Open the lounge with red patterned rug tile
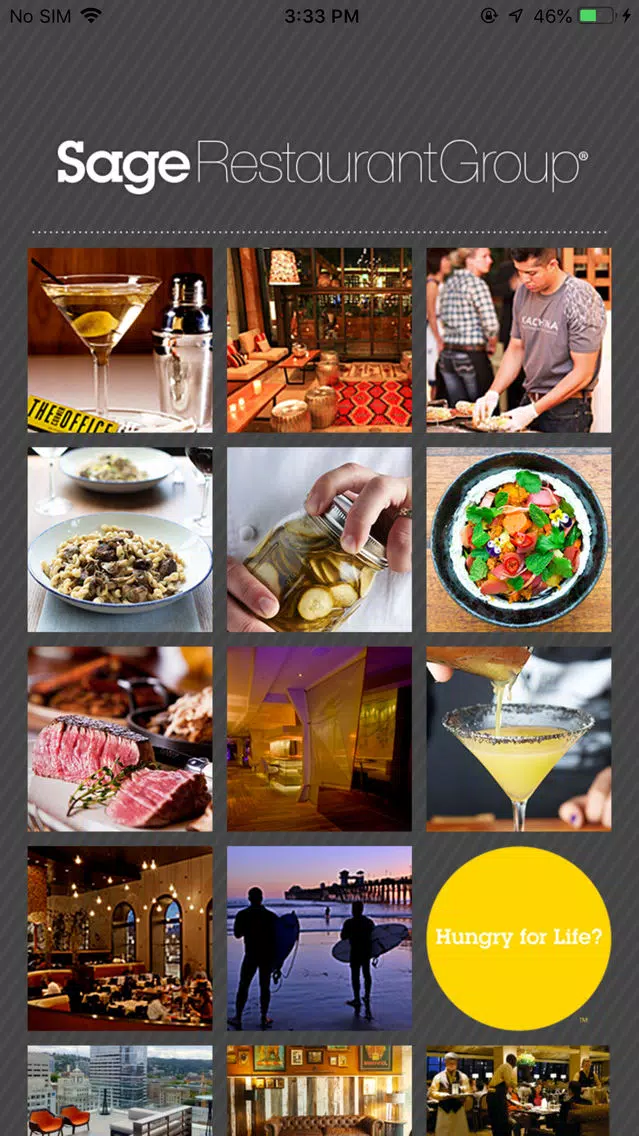The width and height of the screenshot is (639, 1136). (319, 340)
